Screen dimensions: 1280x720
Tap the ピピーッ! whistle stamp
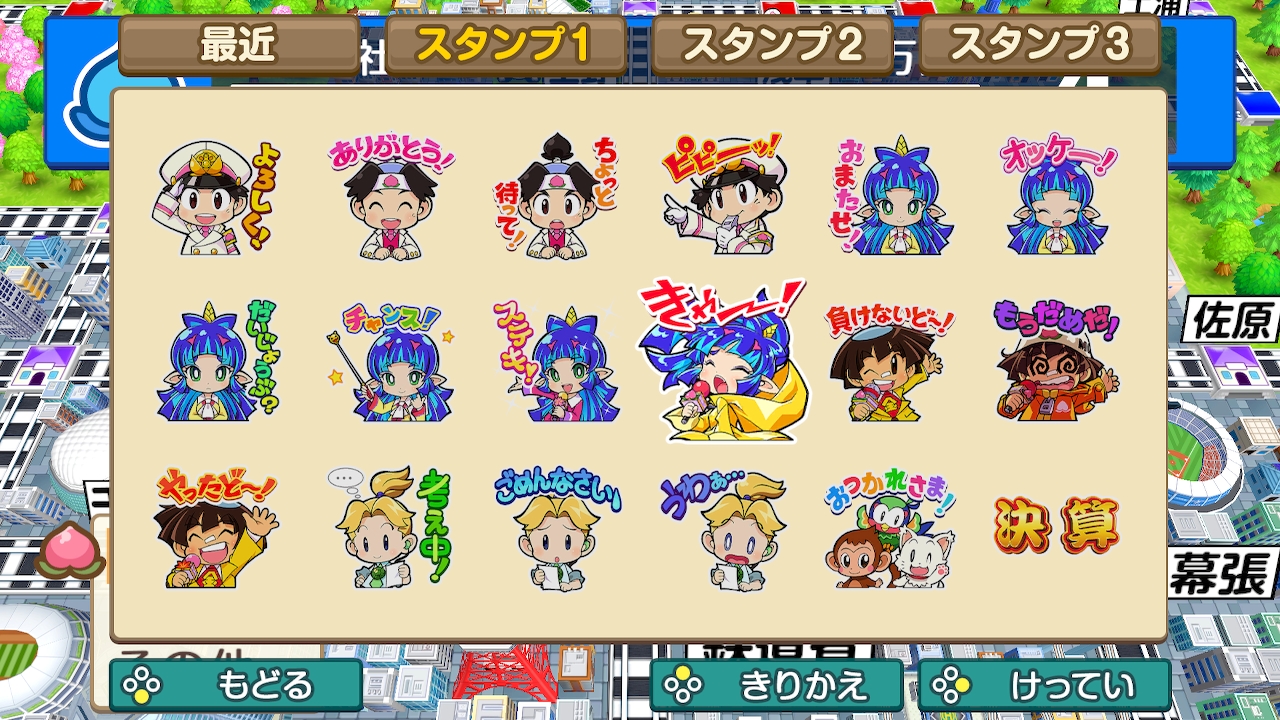pos(722,197)
